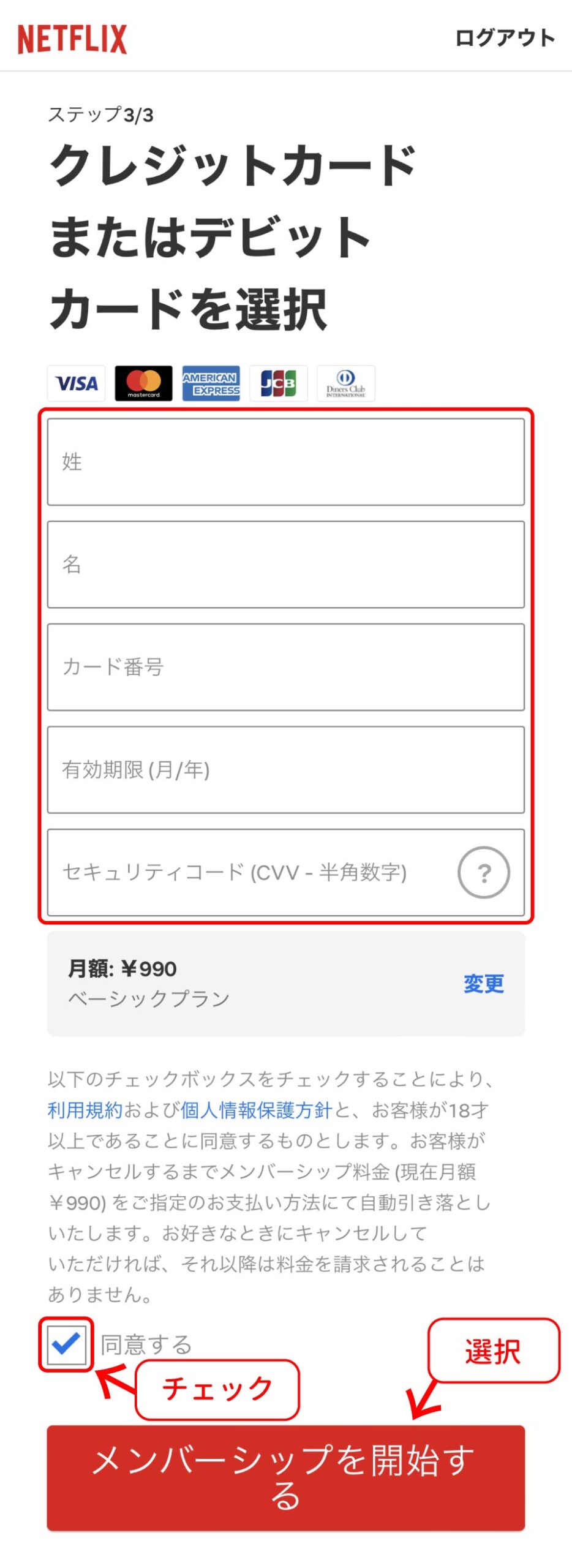Focus the 有効期限 (月/年) field

tap(285, 770)
